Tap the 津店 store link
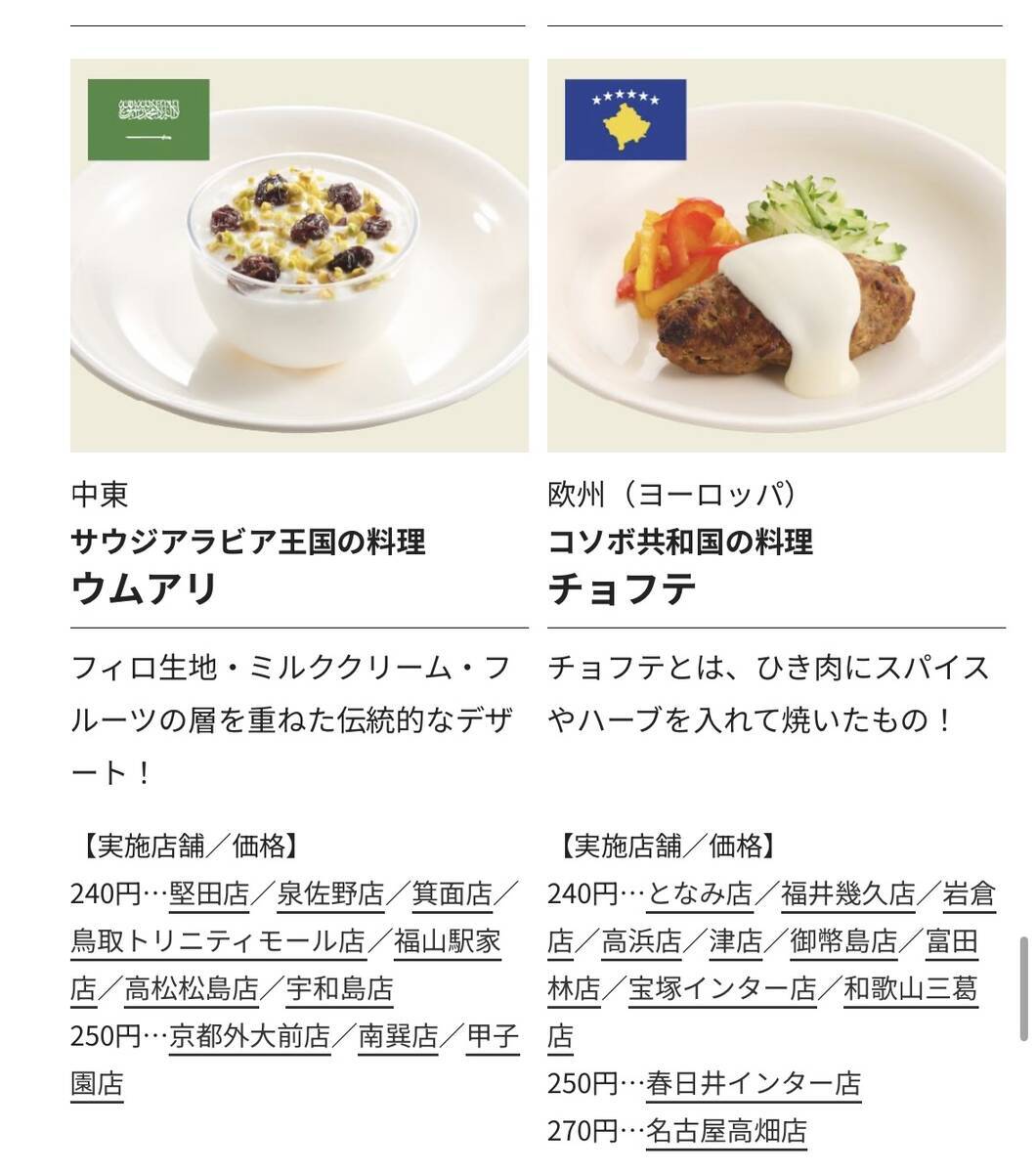 pos(735,941)
